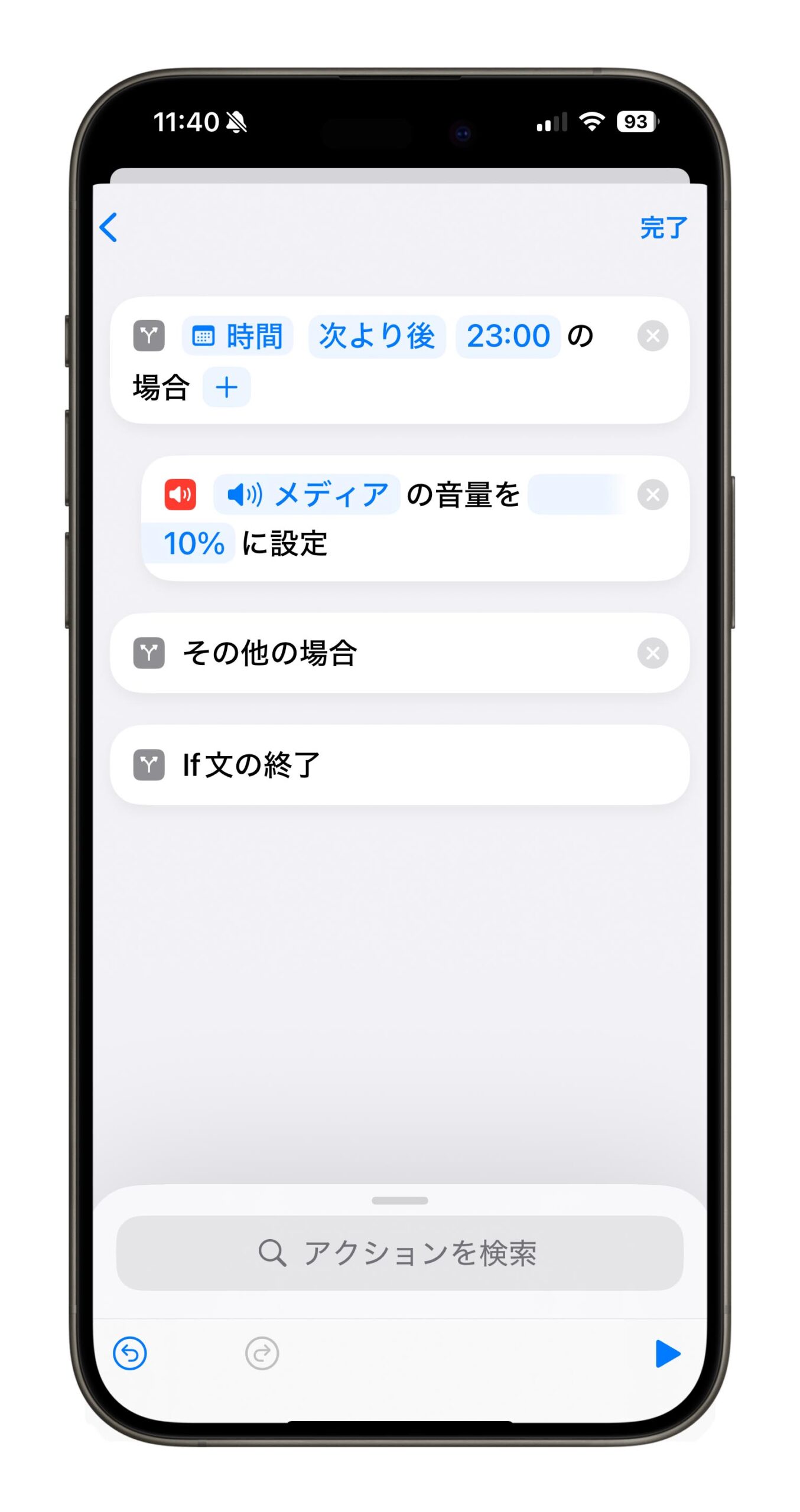This screenshot has height=1512, width=800.
Task: Adjust the 10% volume value
Action: (194, 543)
